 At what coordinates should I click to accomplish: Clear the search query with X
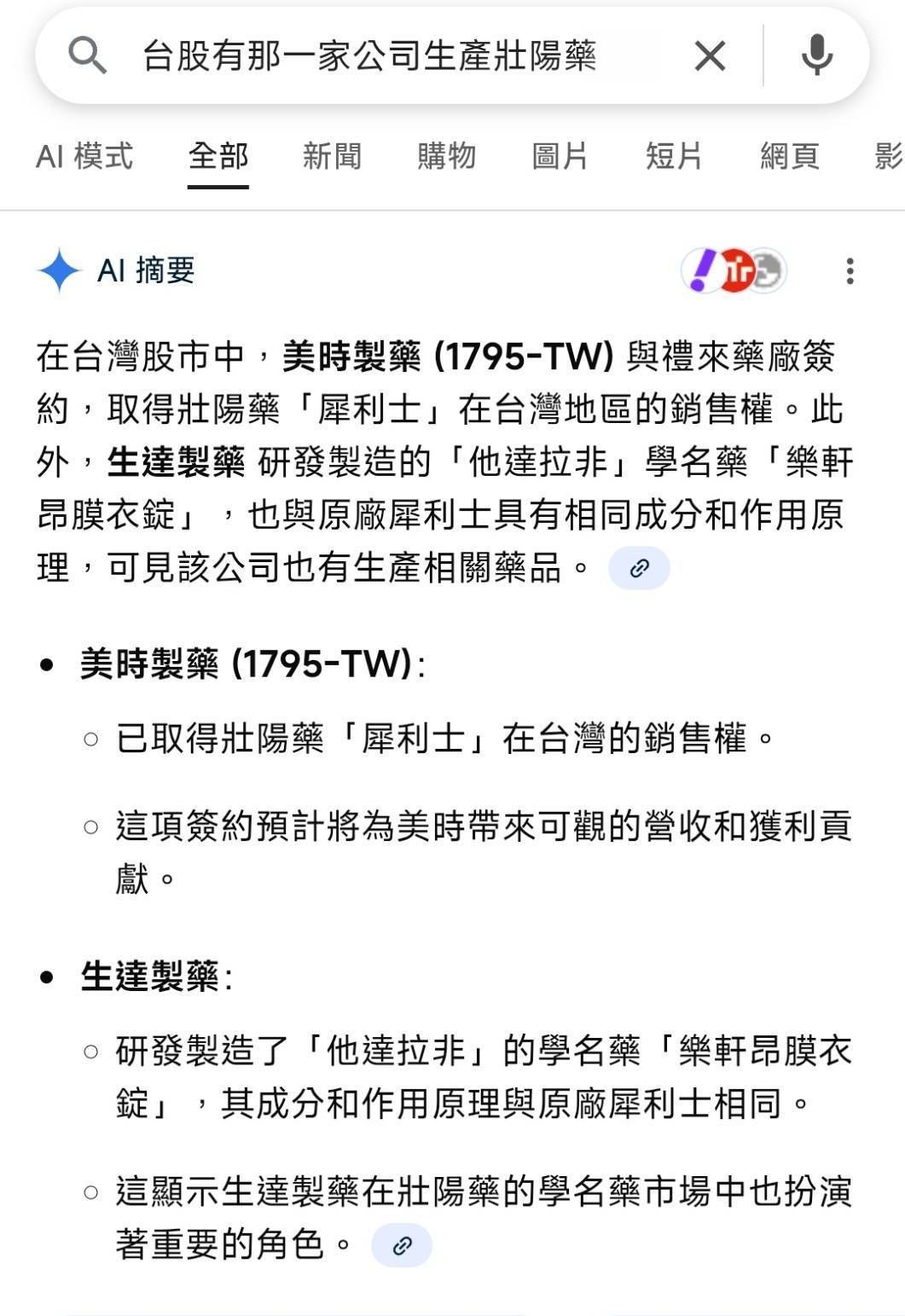coord(710,57)
